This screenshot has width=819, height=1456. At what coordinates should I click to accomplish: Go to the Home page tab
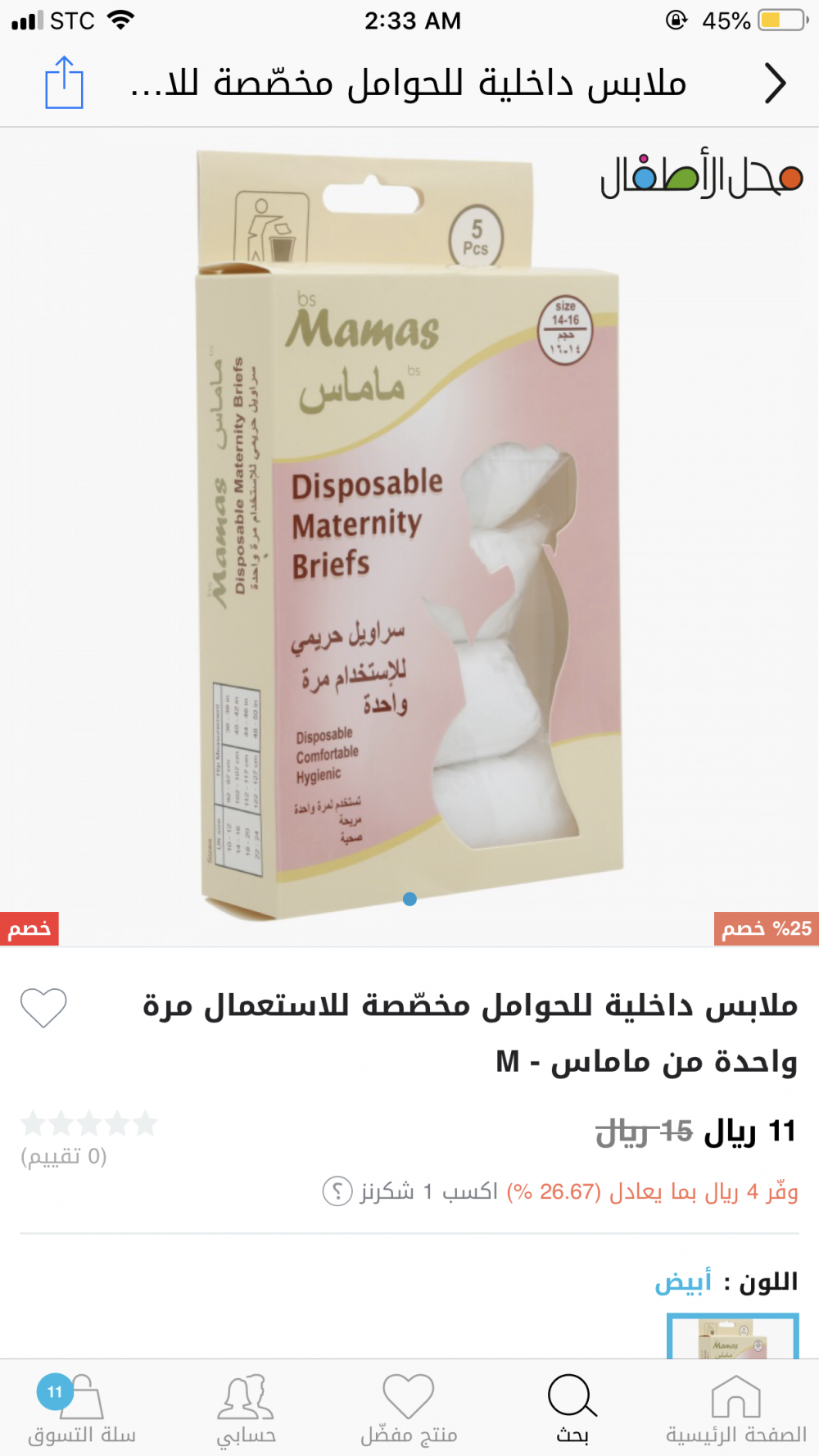[x=735, y=1409]
